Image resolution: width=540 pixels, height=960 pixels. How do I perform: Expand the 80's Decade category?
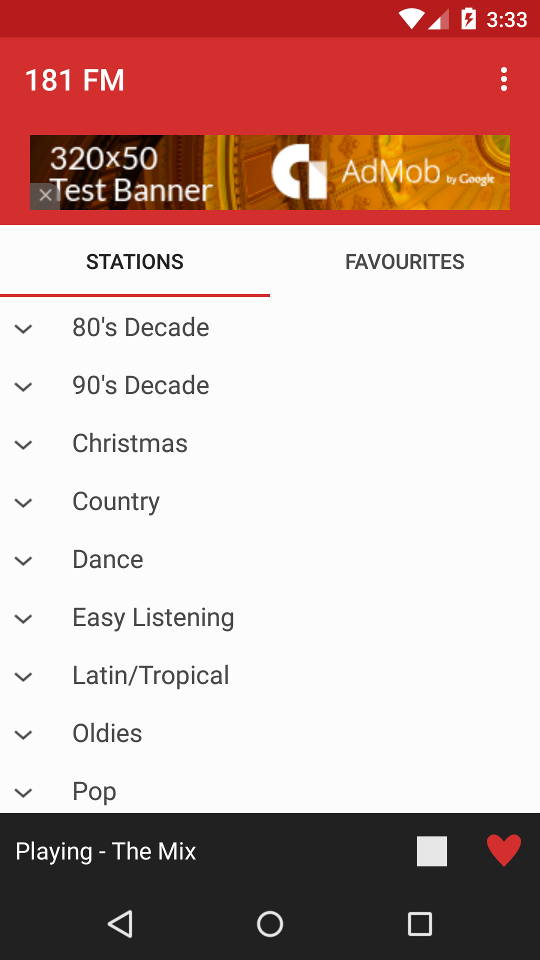point(270,328)
